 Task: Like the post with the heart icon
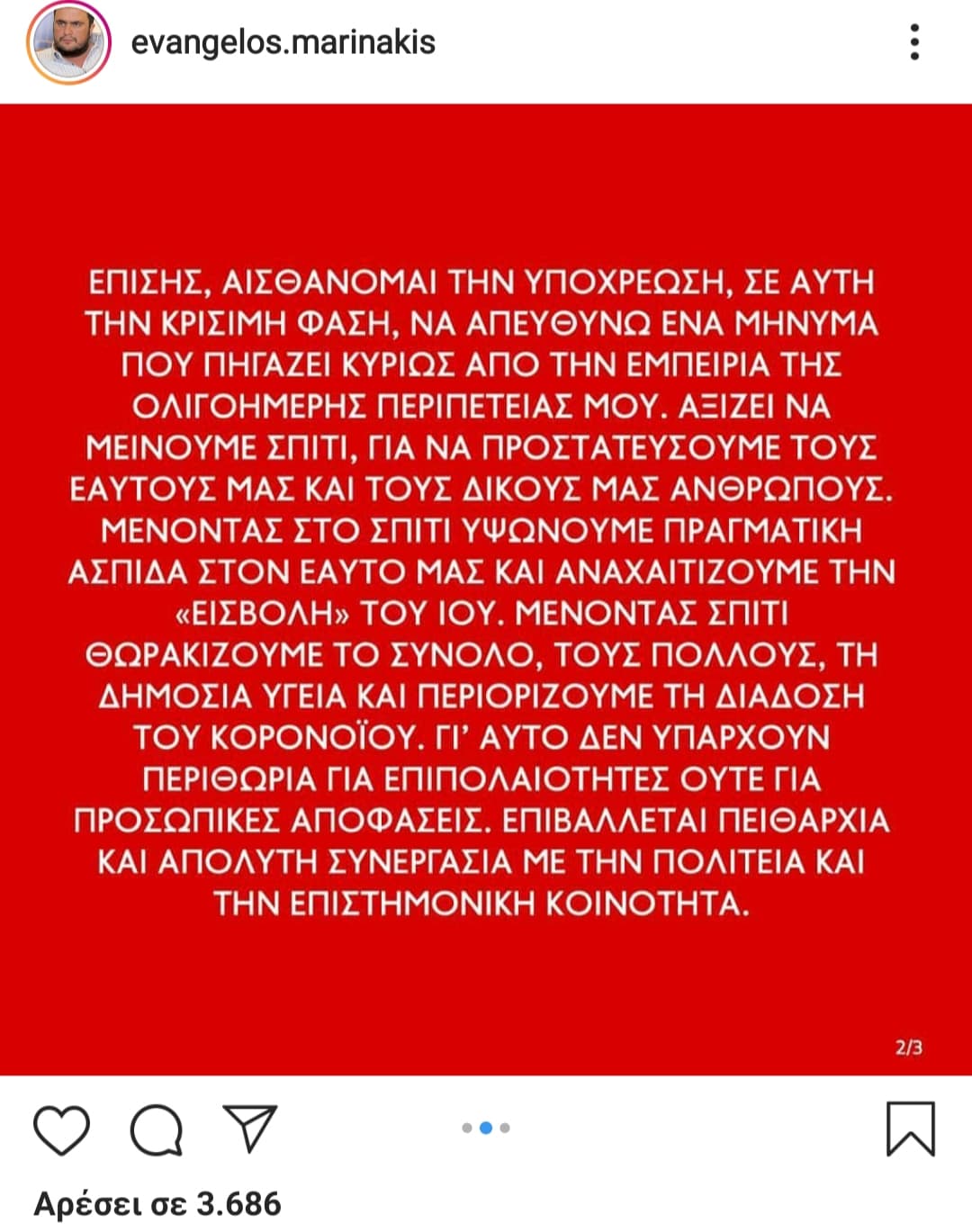(62, 1129)
